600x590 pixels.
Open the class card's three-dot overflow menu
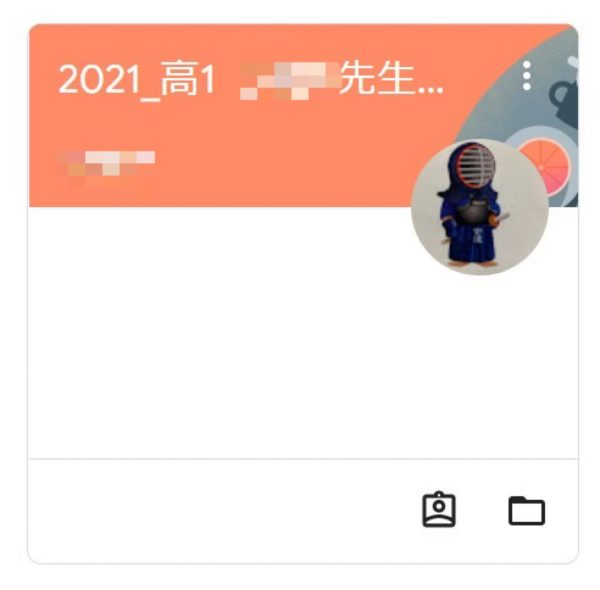[527, 76]
